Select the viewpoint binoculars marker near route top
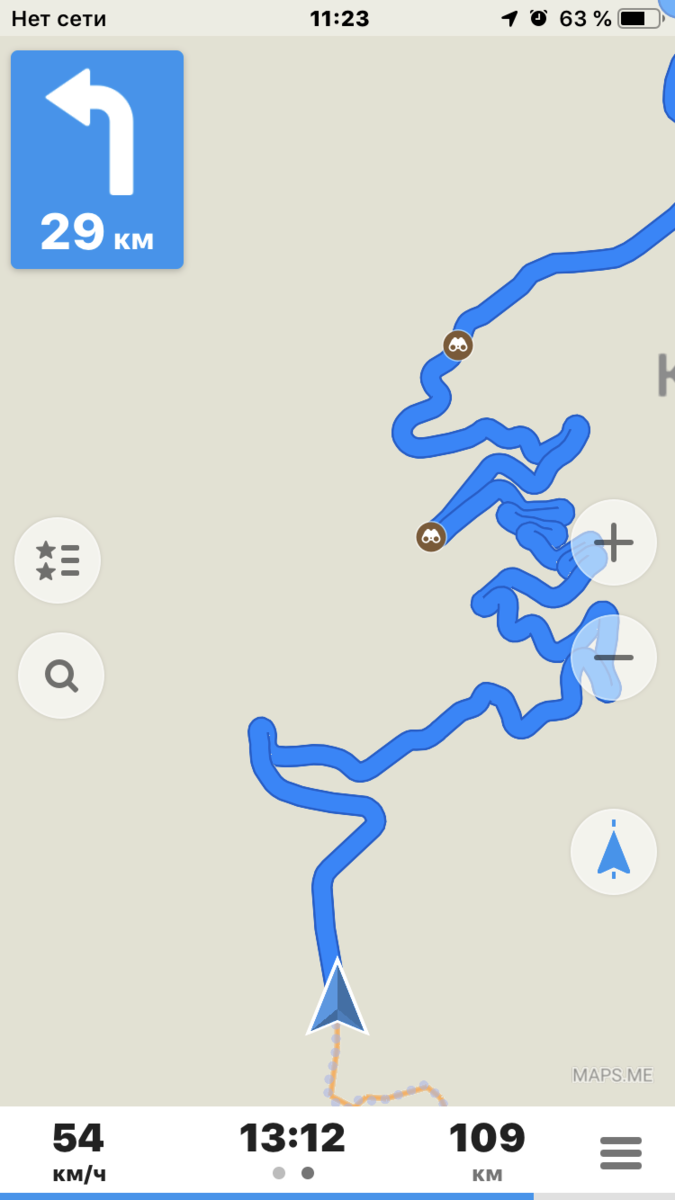Image resolution: width=675 pixels, height=1200 pixels. click(x=458, y=346)
